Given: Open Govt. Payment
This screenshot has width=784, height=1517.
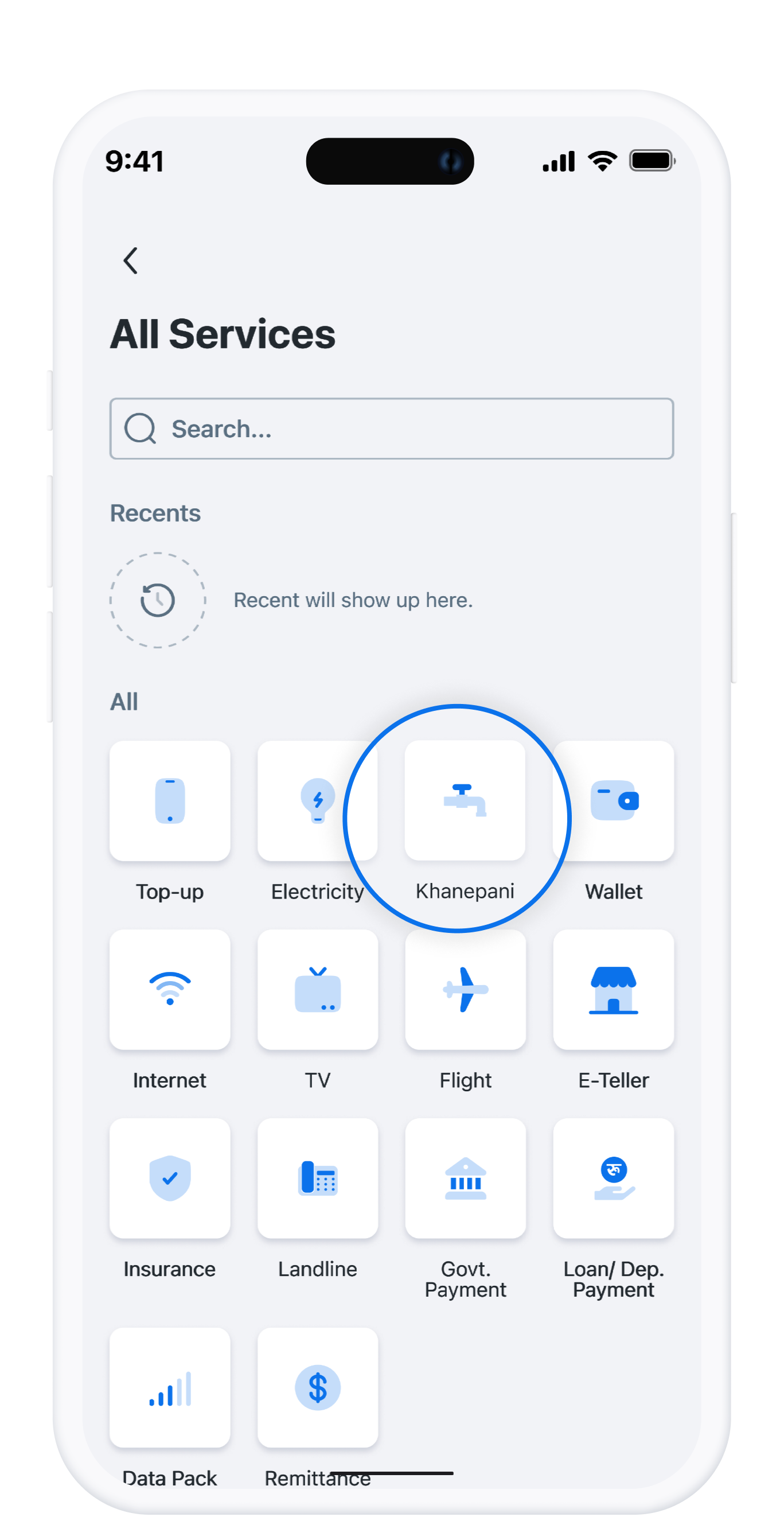Looking at the screenshot, I should 465,1178.
